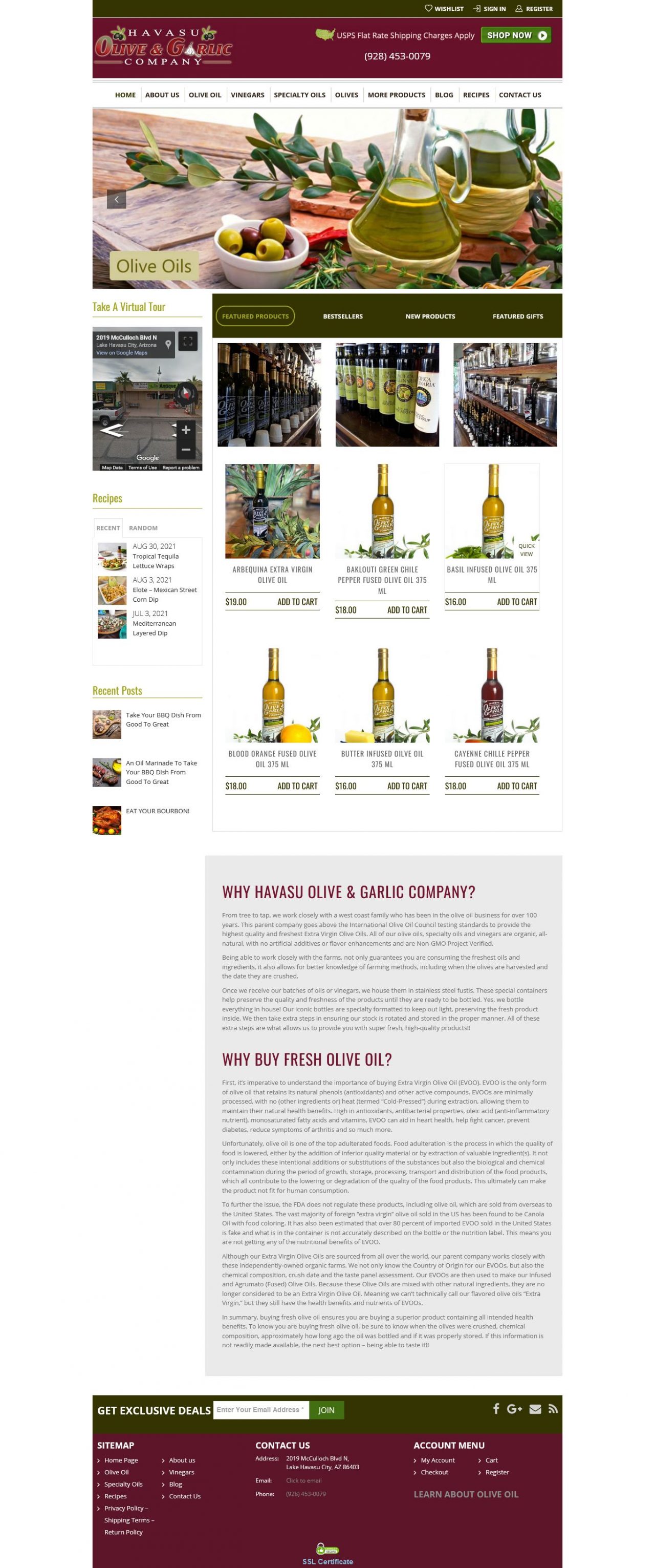The height and width of the screenshot is (1568, 655).
Task: Add Arbequina Extra Virgin Olive Oil to cart
Action: tap(297, 602)
